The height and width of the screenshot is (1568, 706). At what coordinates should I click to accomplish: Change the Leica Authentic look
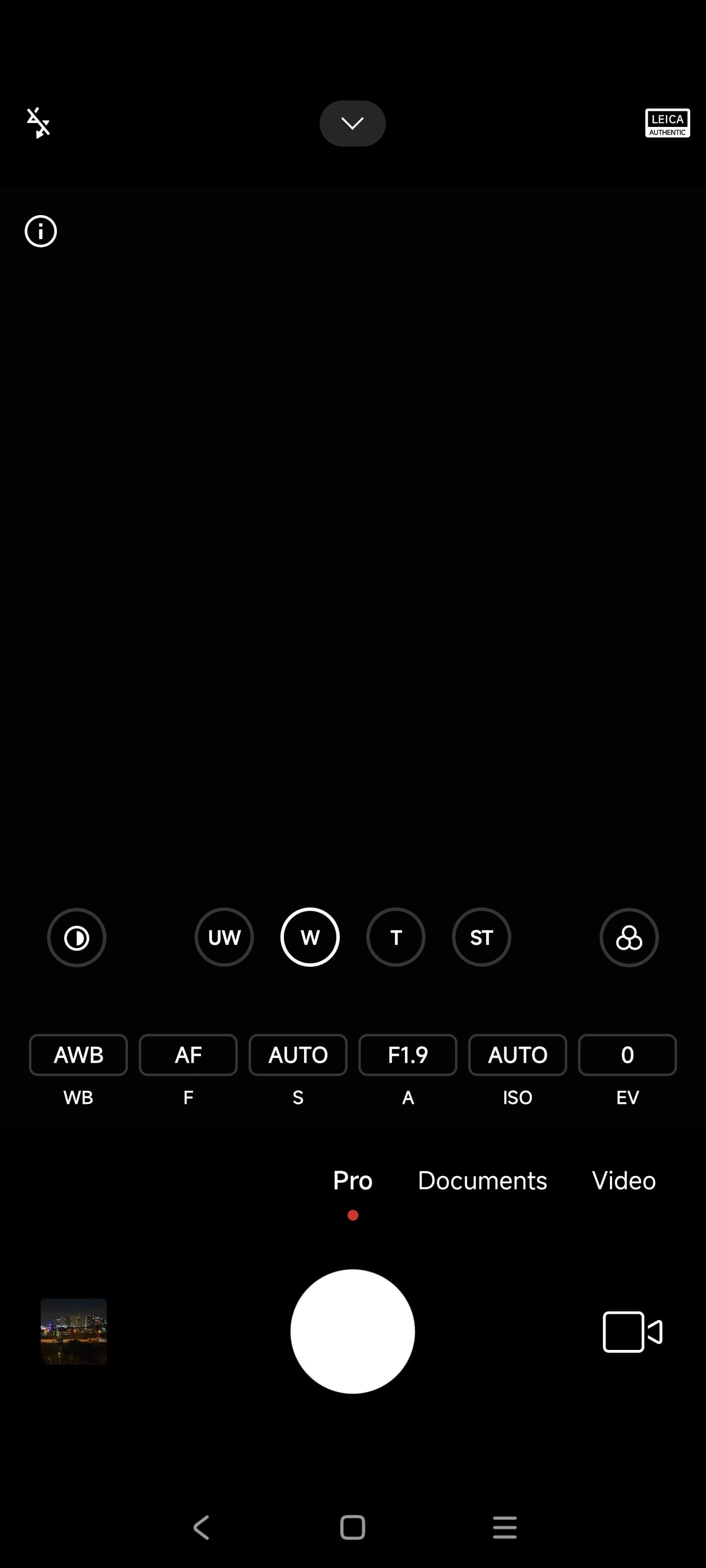point(667,123)
